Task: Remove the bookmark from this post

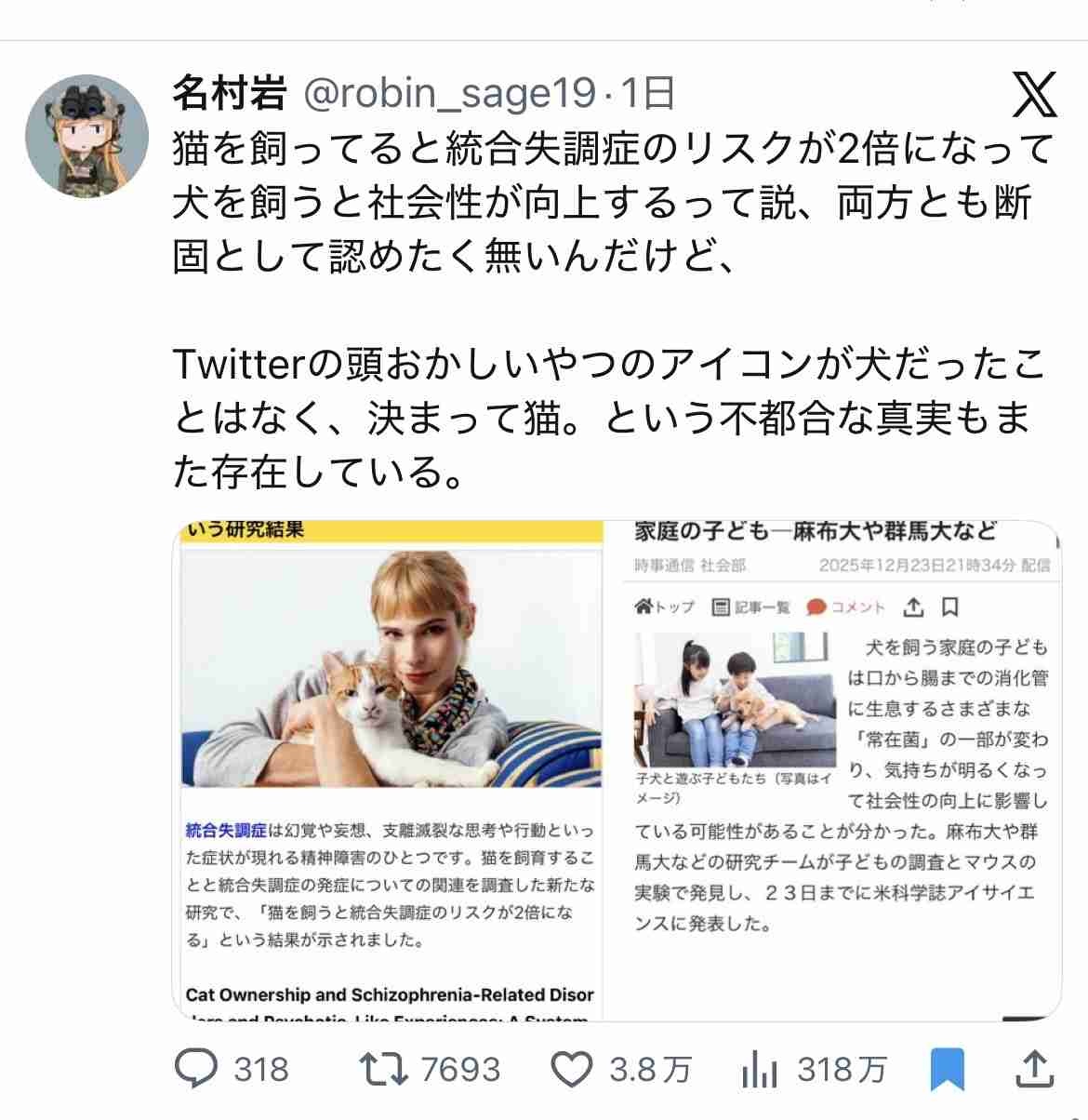Action: point(948,1069)
